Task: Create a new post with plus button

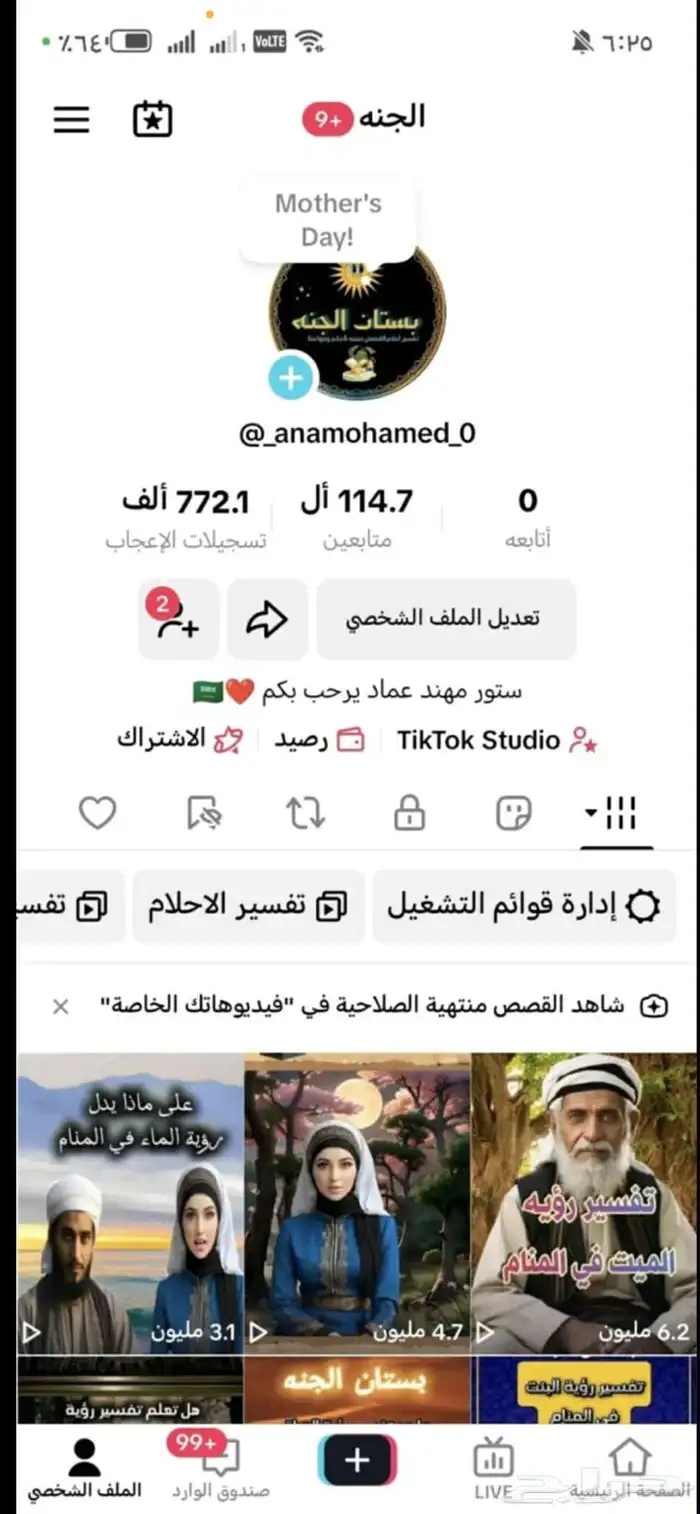Action: point(357,1461)
